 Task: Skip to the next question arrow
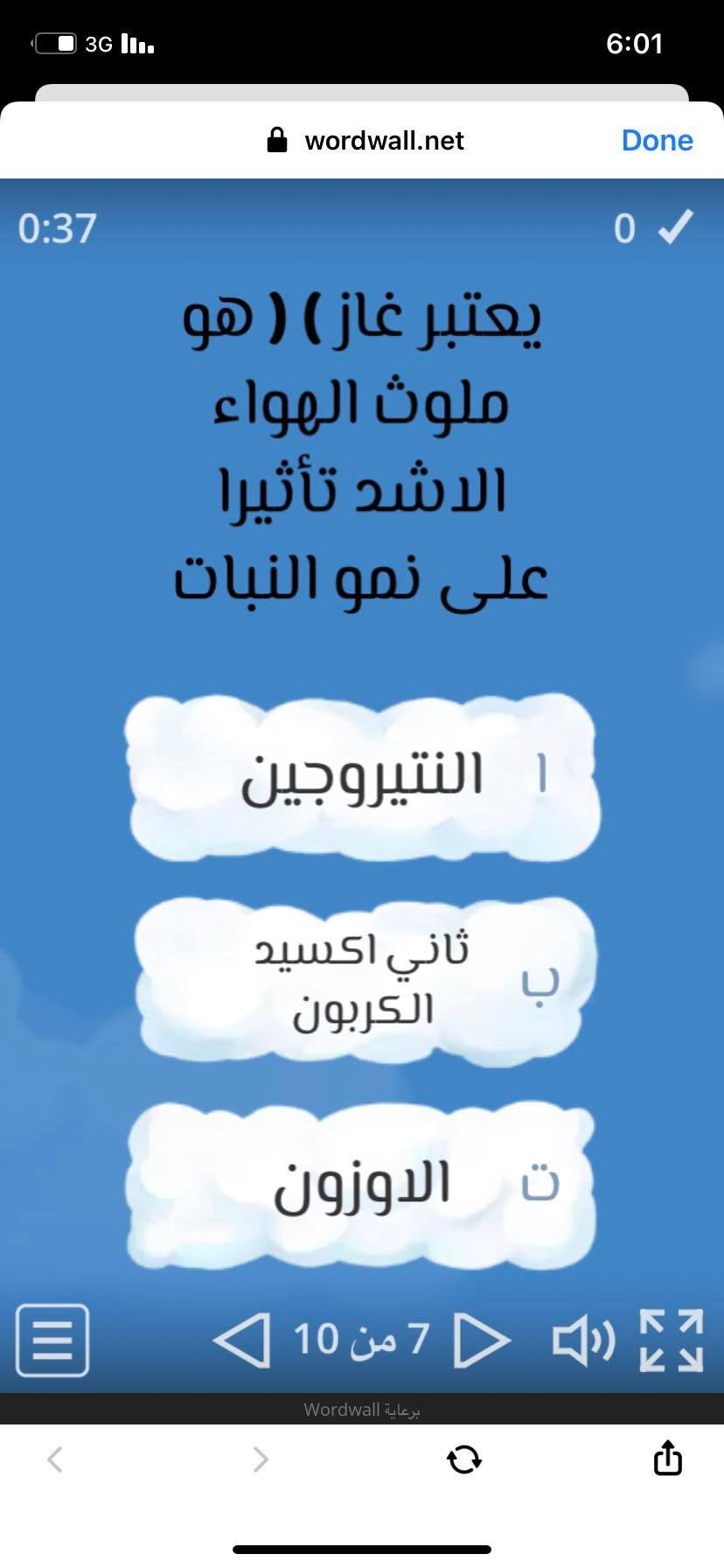pyautogui.click(x=481, y=1340)
